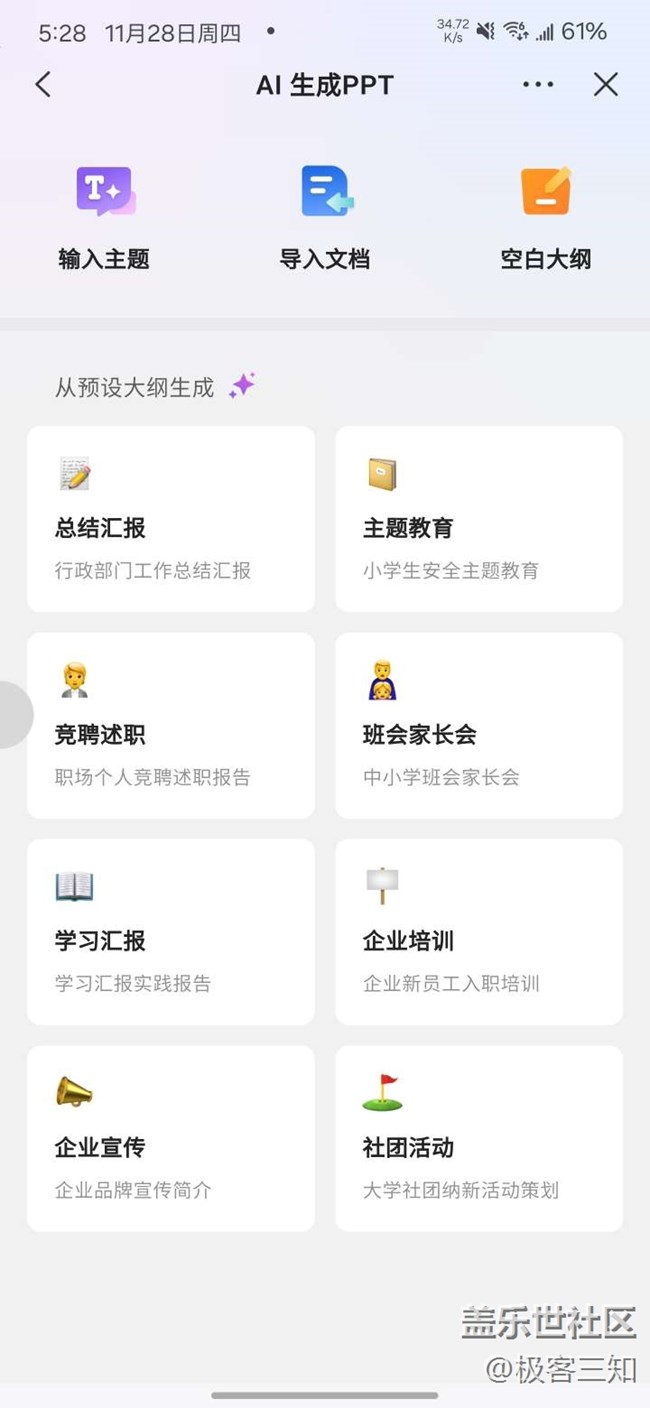The width and height of the screenshot is (650, 1408).
Task: Open the 总结汇报 preset outline card
Action: (171, 519)
